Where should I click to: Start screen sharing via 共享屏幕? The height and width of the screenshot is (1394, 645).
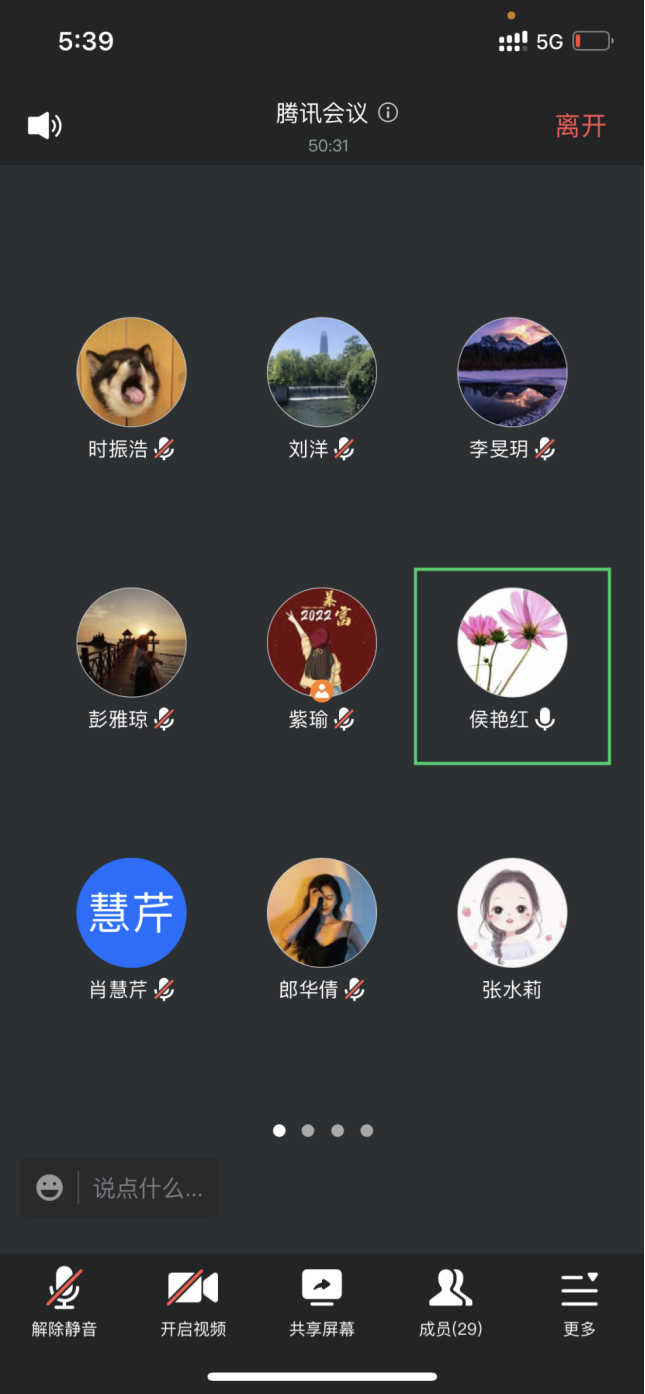(322, 1300)
